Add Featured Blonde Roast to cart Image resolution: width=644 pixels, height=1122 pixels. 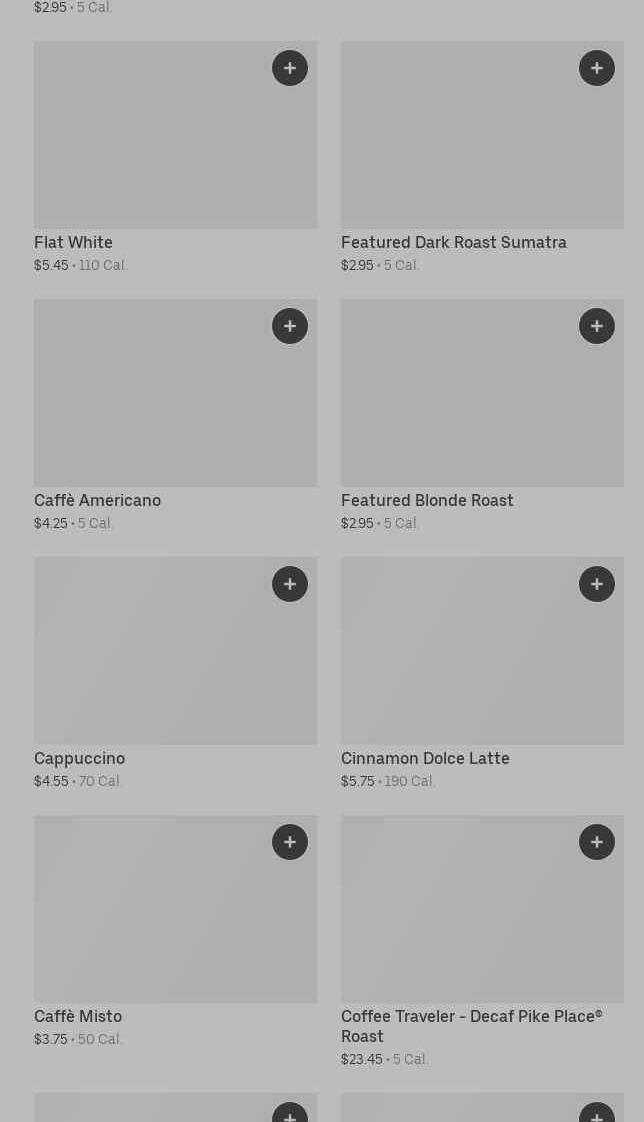pos(597,326)
